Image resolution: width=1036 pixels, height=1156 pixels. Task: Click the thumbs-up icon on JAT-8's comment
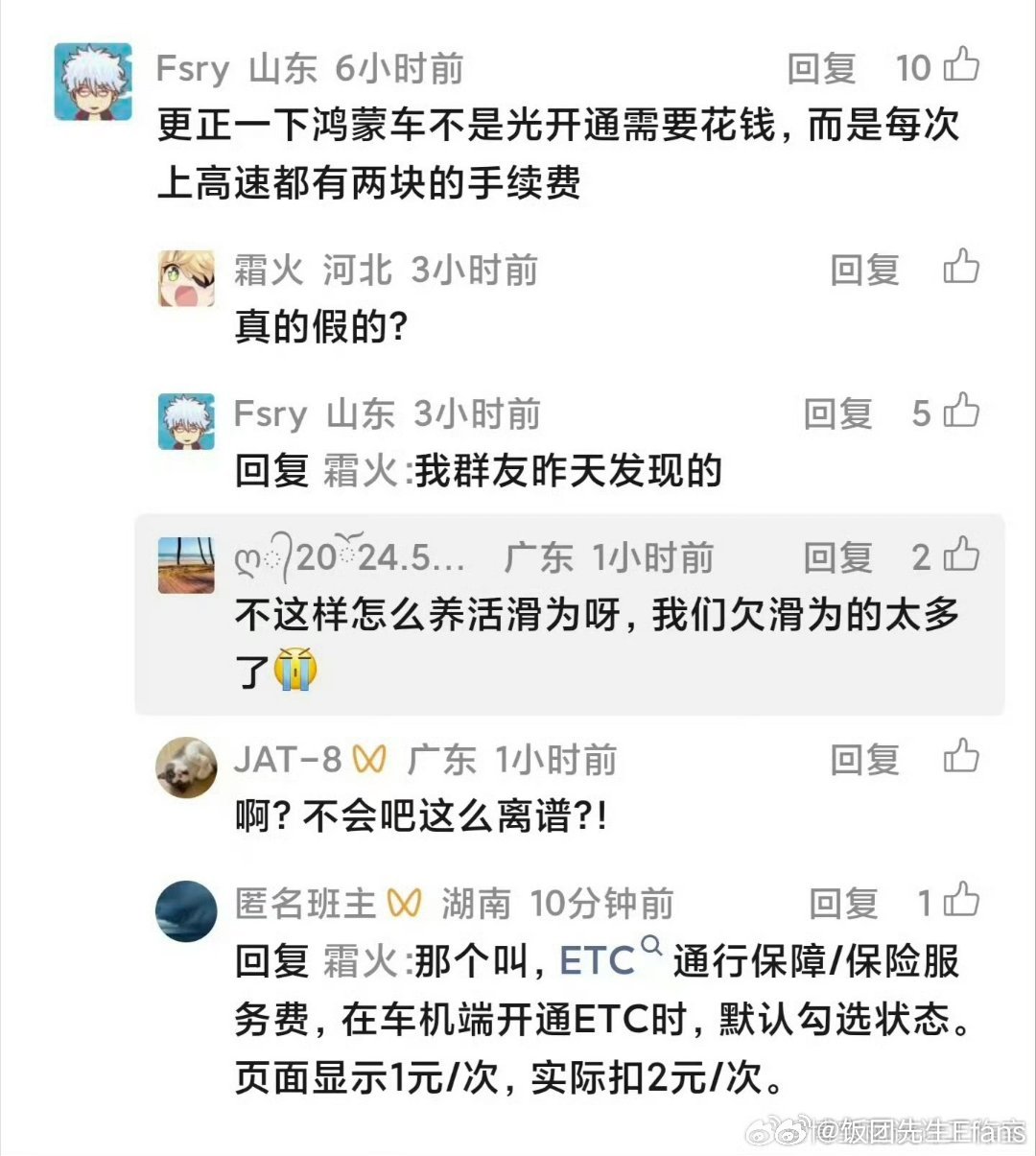(x=962, y=758)
